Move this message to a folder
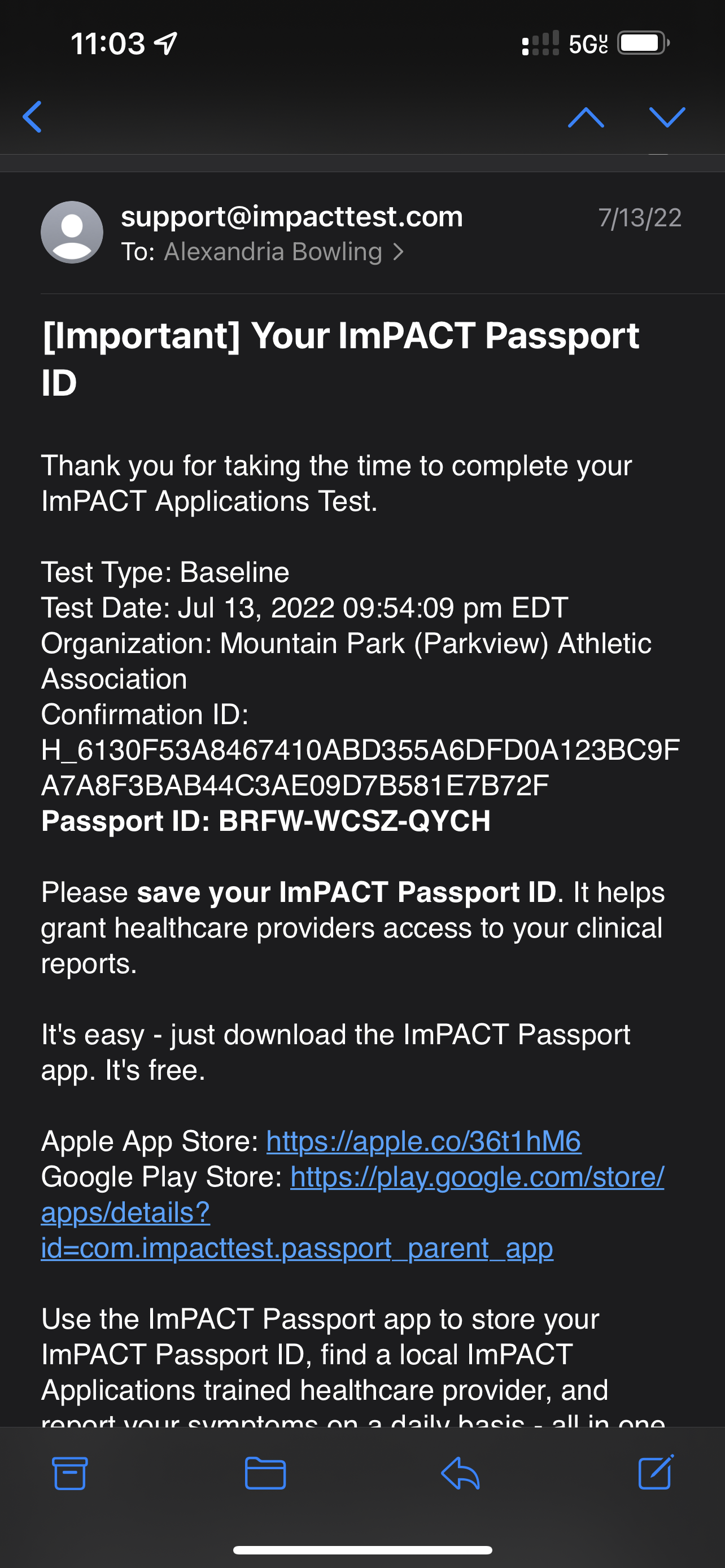 [x=265, y=1473]
